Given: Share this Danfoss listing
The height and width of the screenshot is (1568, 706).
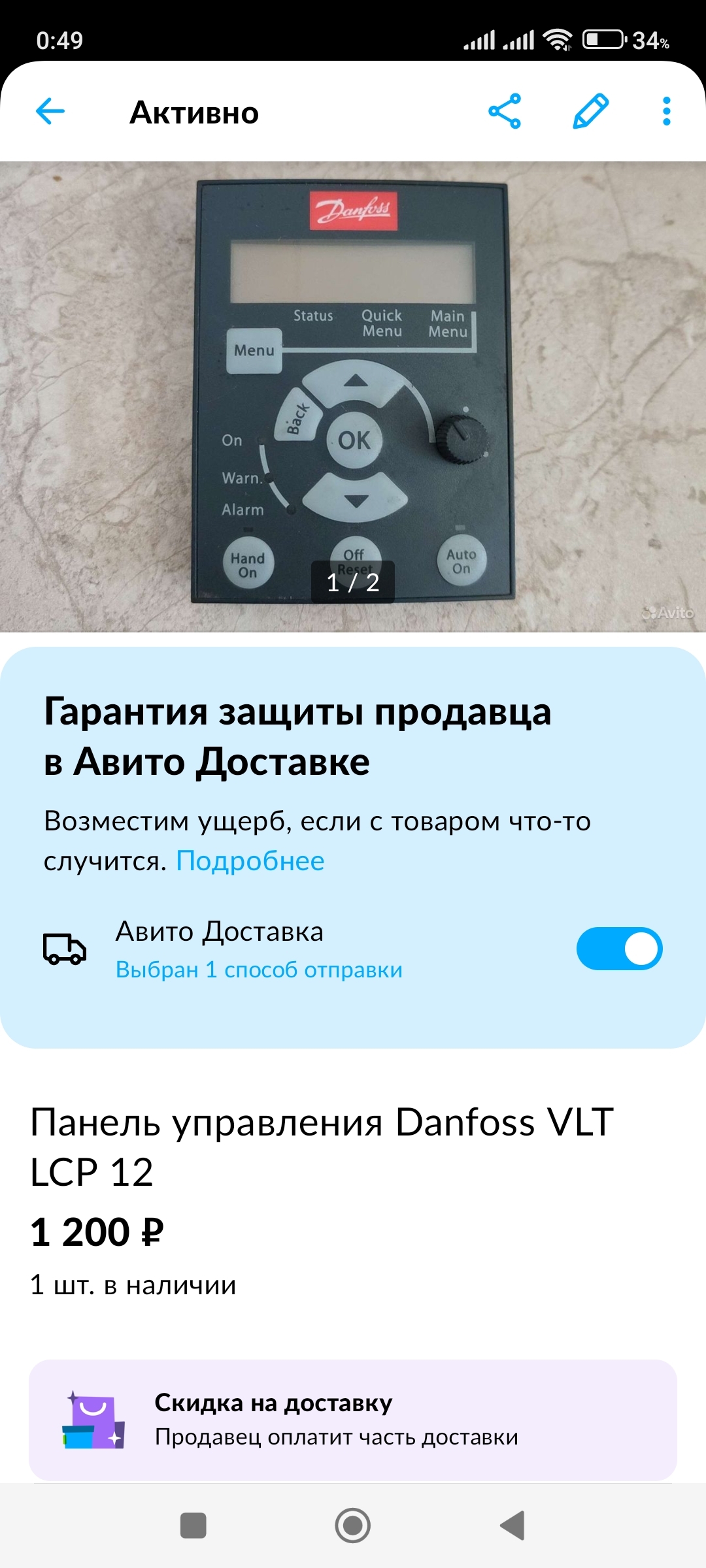Looking at the screenshot, I should pyautogui.click(x=505, y=111).
